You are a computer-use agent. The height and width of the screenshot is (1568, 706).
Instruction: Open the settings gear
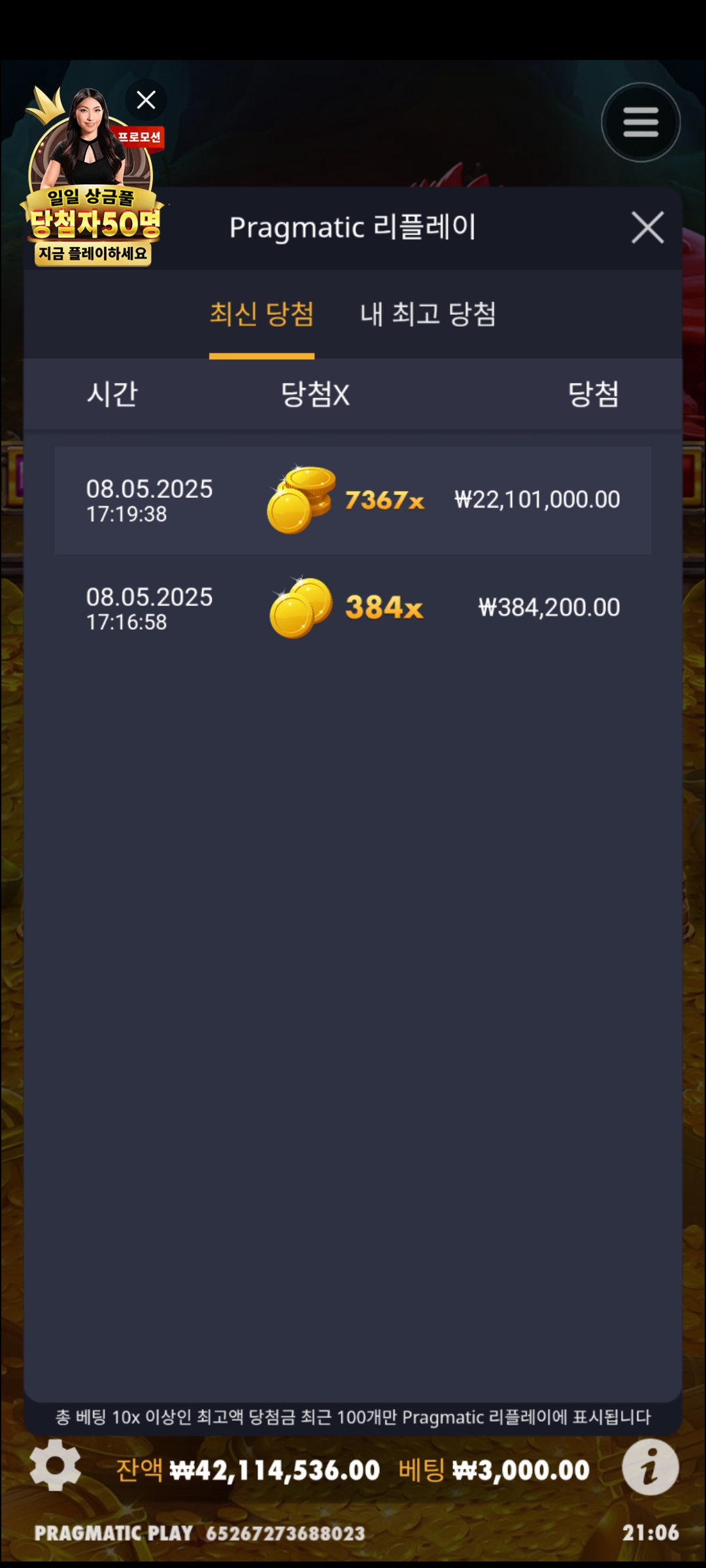[x=56, y=1465]
